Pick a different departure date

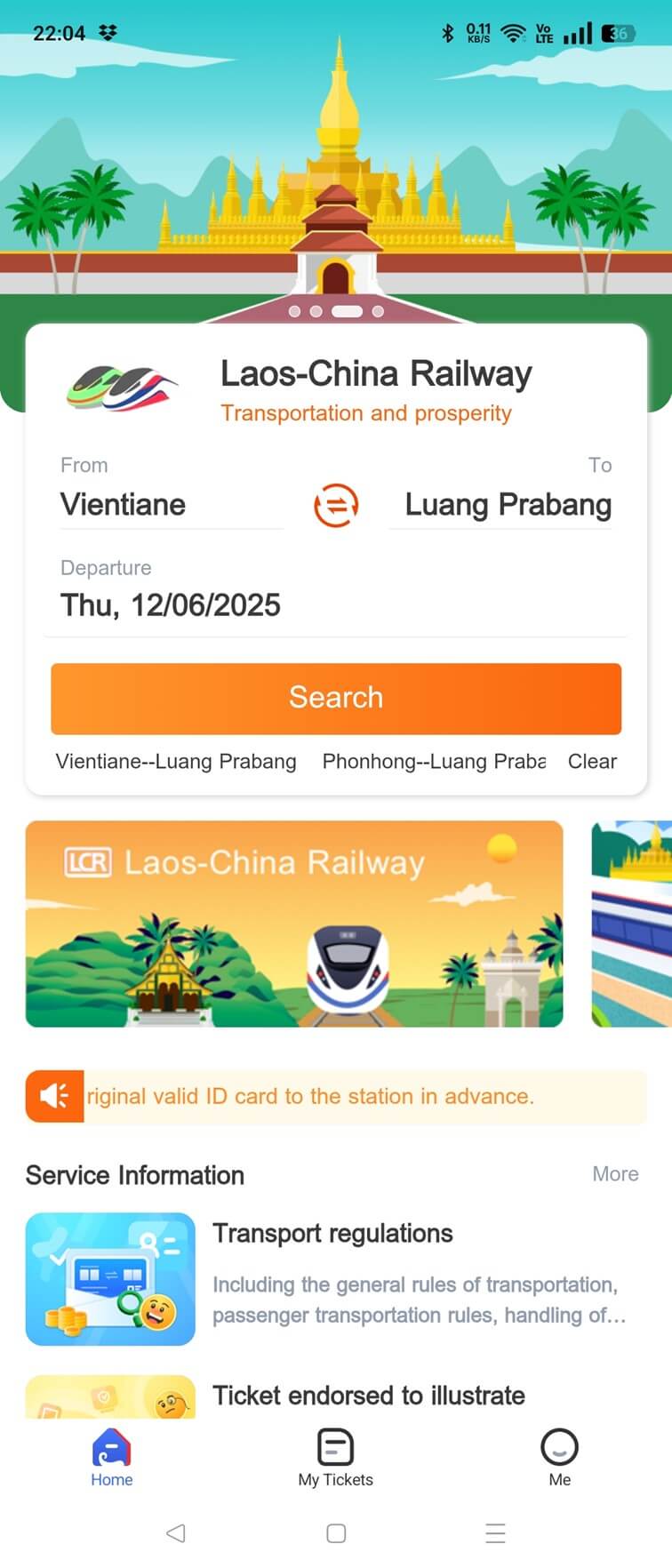coord(171,605)
